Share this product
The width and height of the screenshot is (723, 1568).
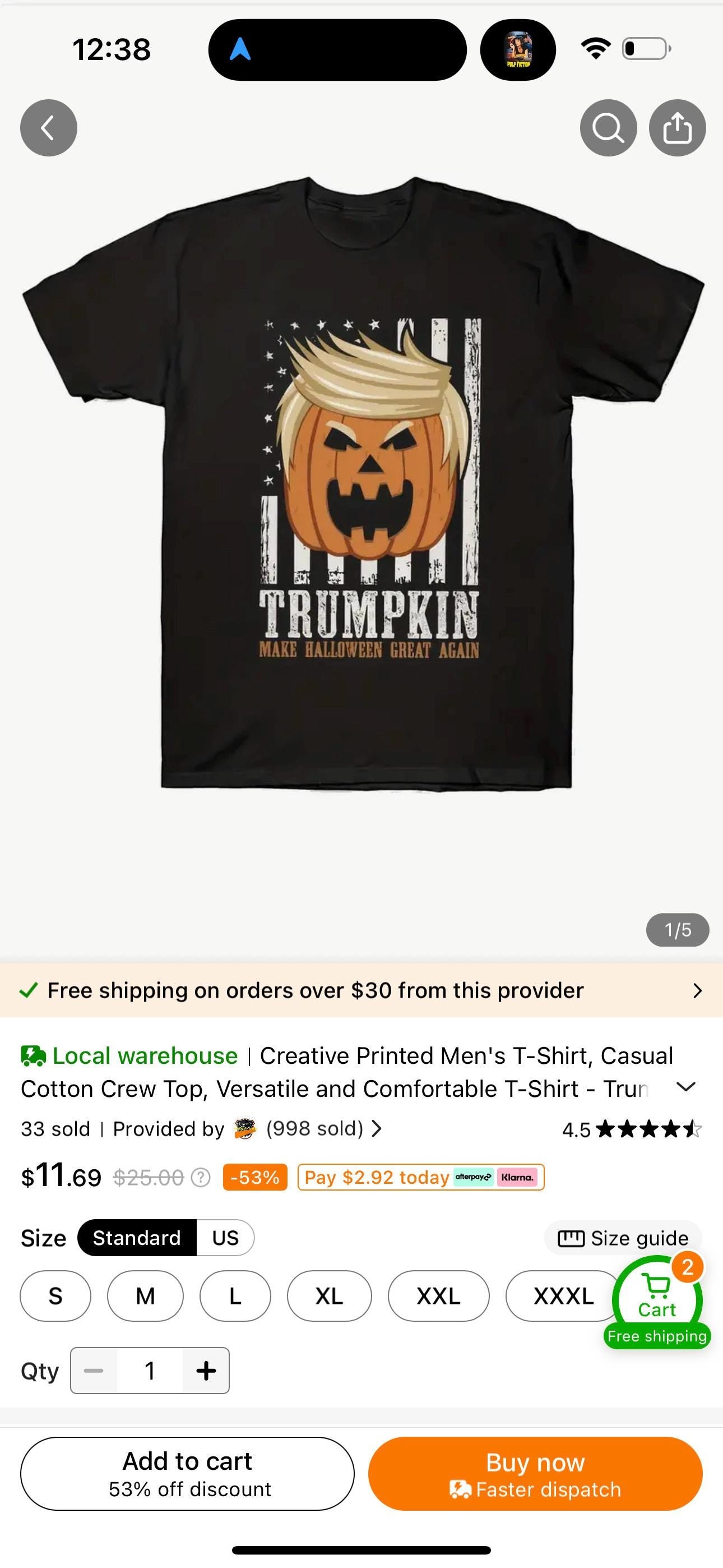[x=676, y=128]
